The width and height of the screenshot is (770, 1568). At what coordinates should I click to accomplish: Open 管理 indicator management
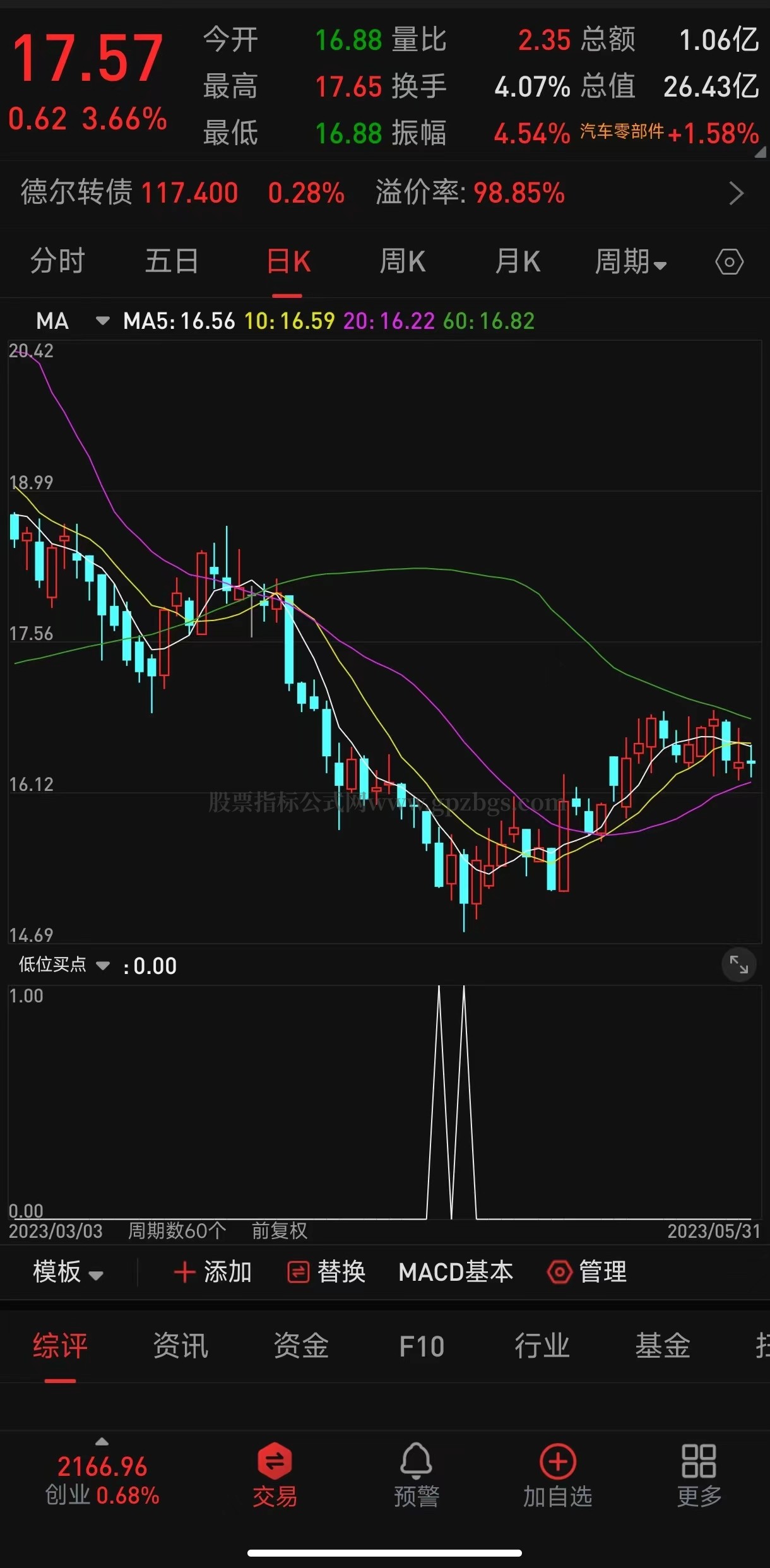(587, 1272)
